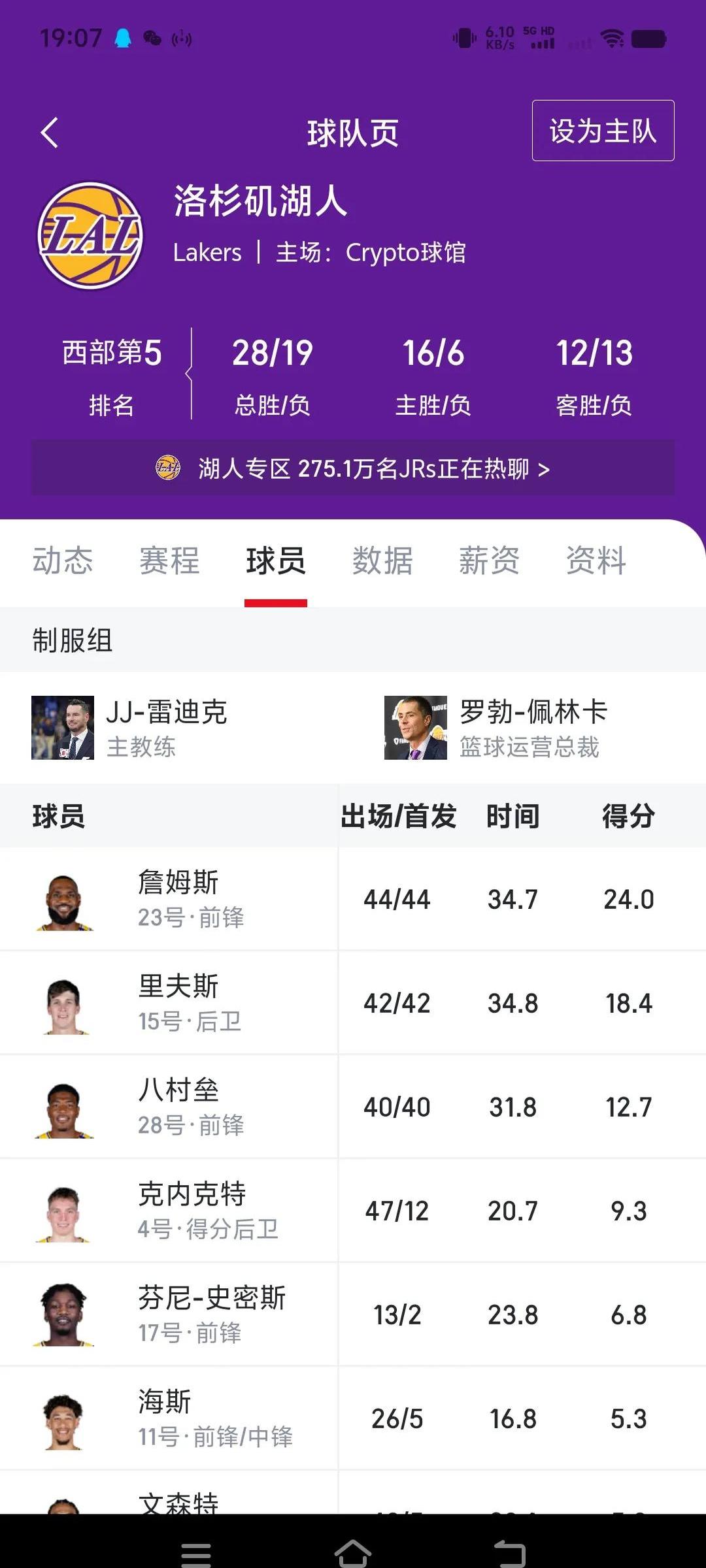This screenshot has width=706, height=1568.
Task: Open the 数据 tab
Action: [382, 561]
